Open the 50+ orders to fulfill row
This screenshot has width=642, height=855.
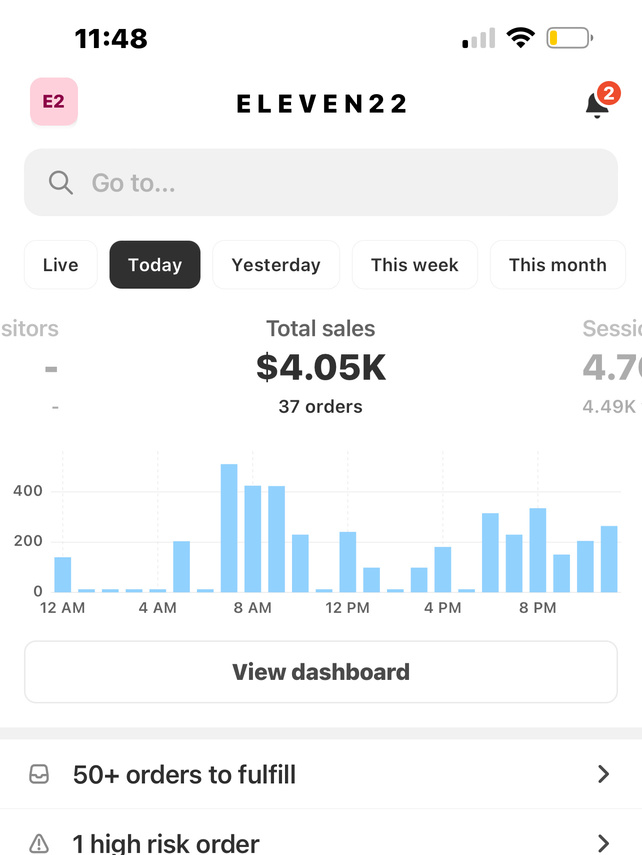(320, 774)
